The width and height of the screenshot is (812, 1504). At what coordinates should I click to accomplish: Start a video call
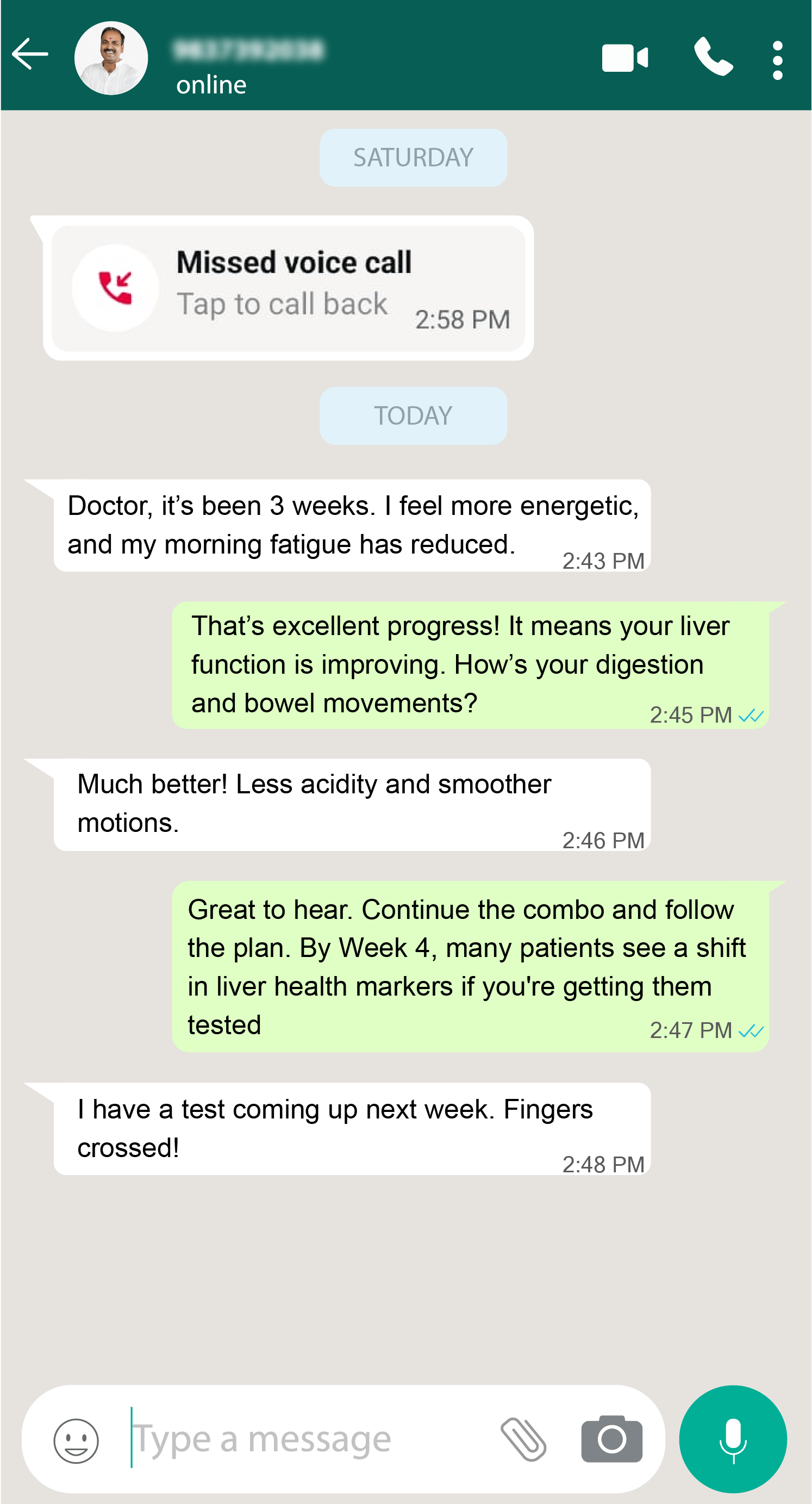click(624, 58)
